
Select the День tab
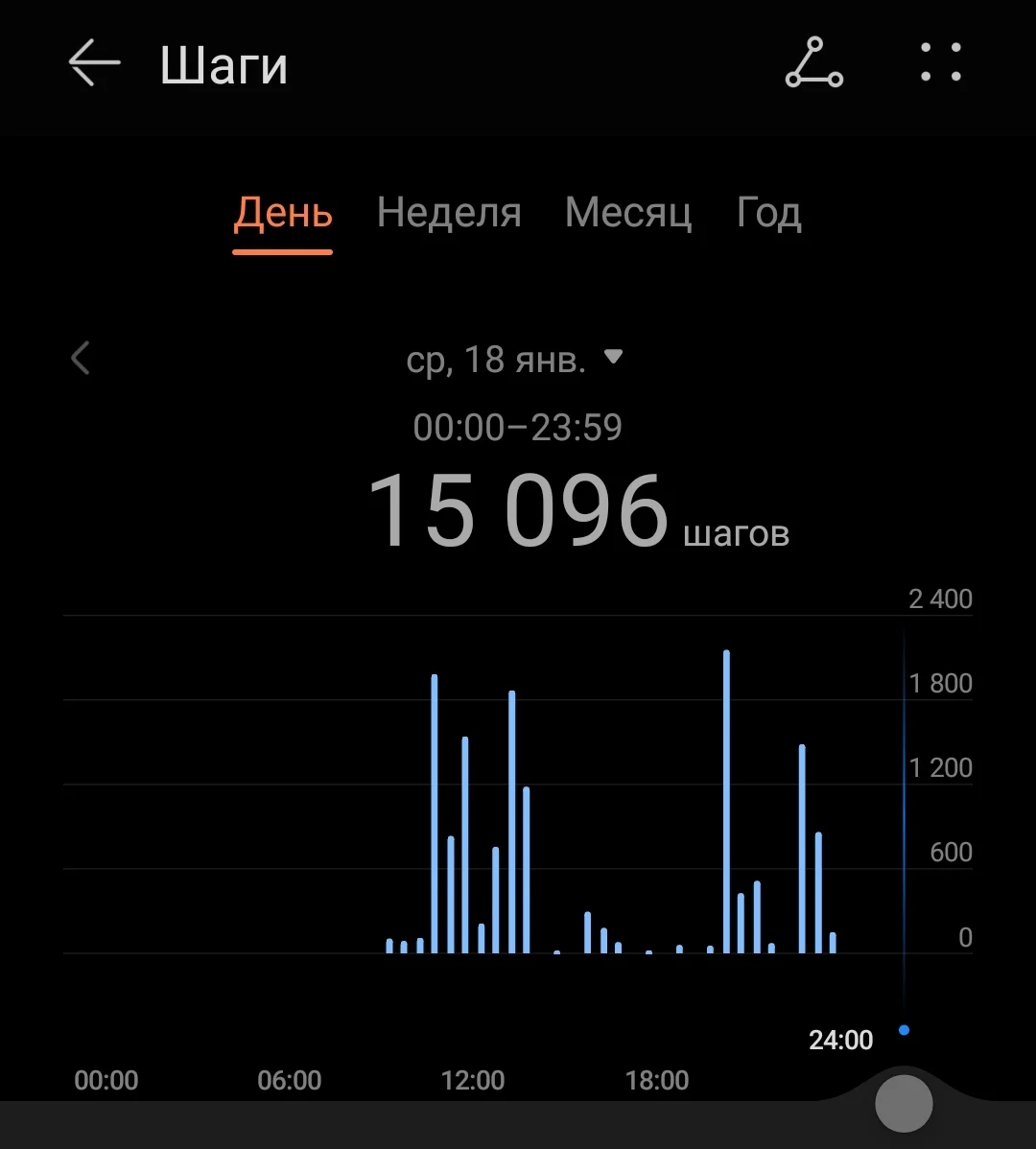283,212
